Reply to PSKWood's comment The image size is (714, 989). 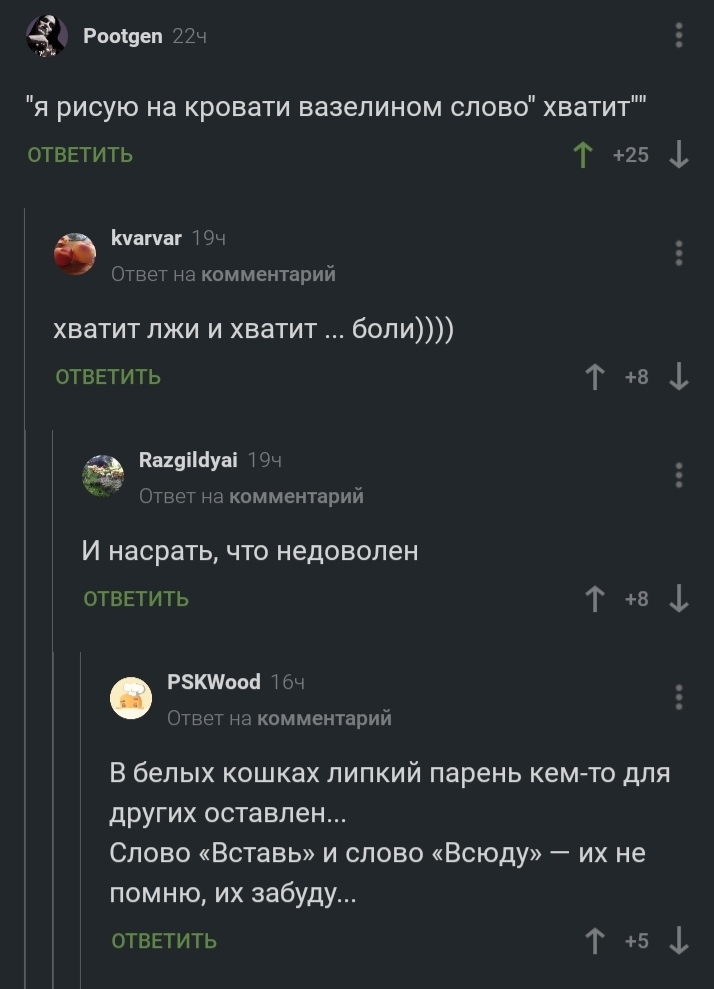tap(164, 941)
